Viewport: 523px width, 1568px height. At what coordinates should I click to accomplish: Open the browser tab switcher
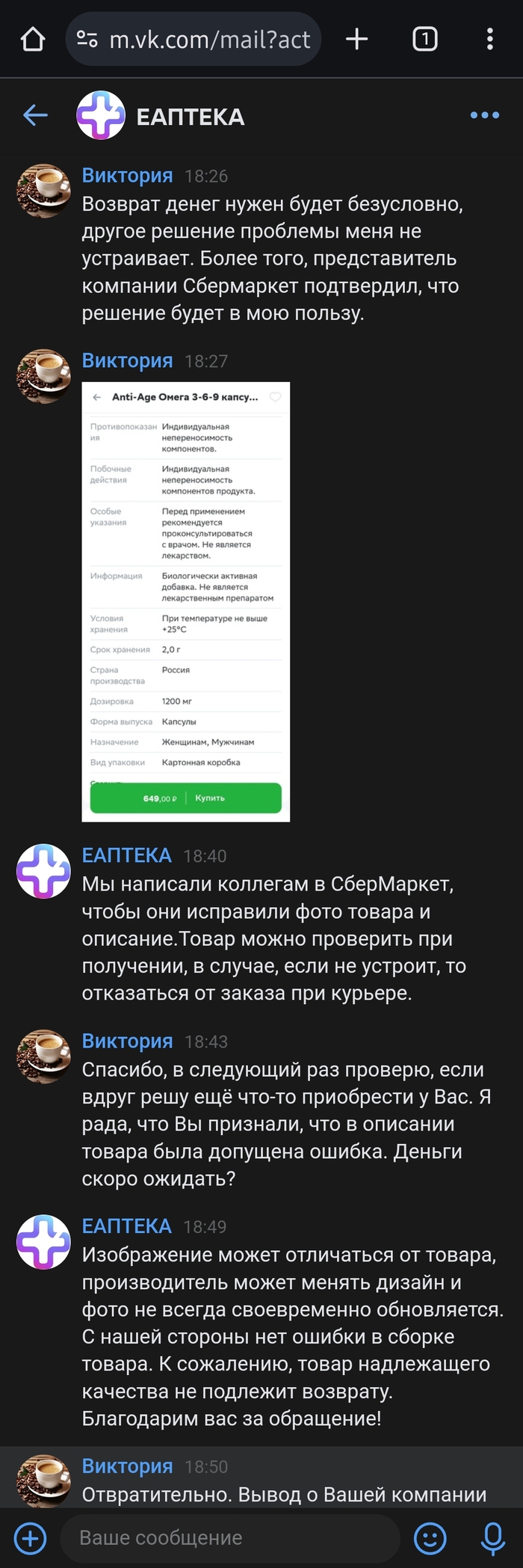coord(425,39)
